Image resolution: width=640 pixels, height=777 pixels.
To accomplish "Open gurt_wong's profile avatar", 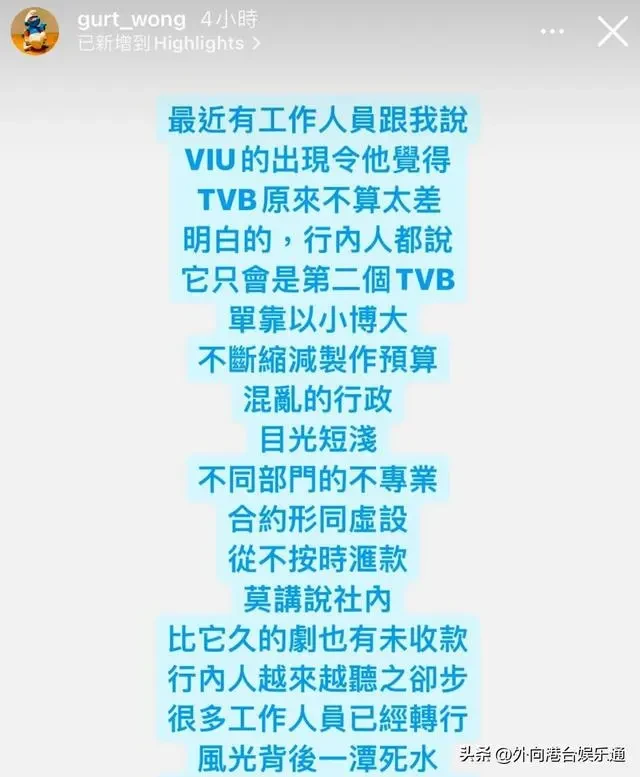I will coord(35,31).
